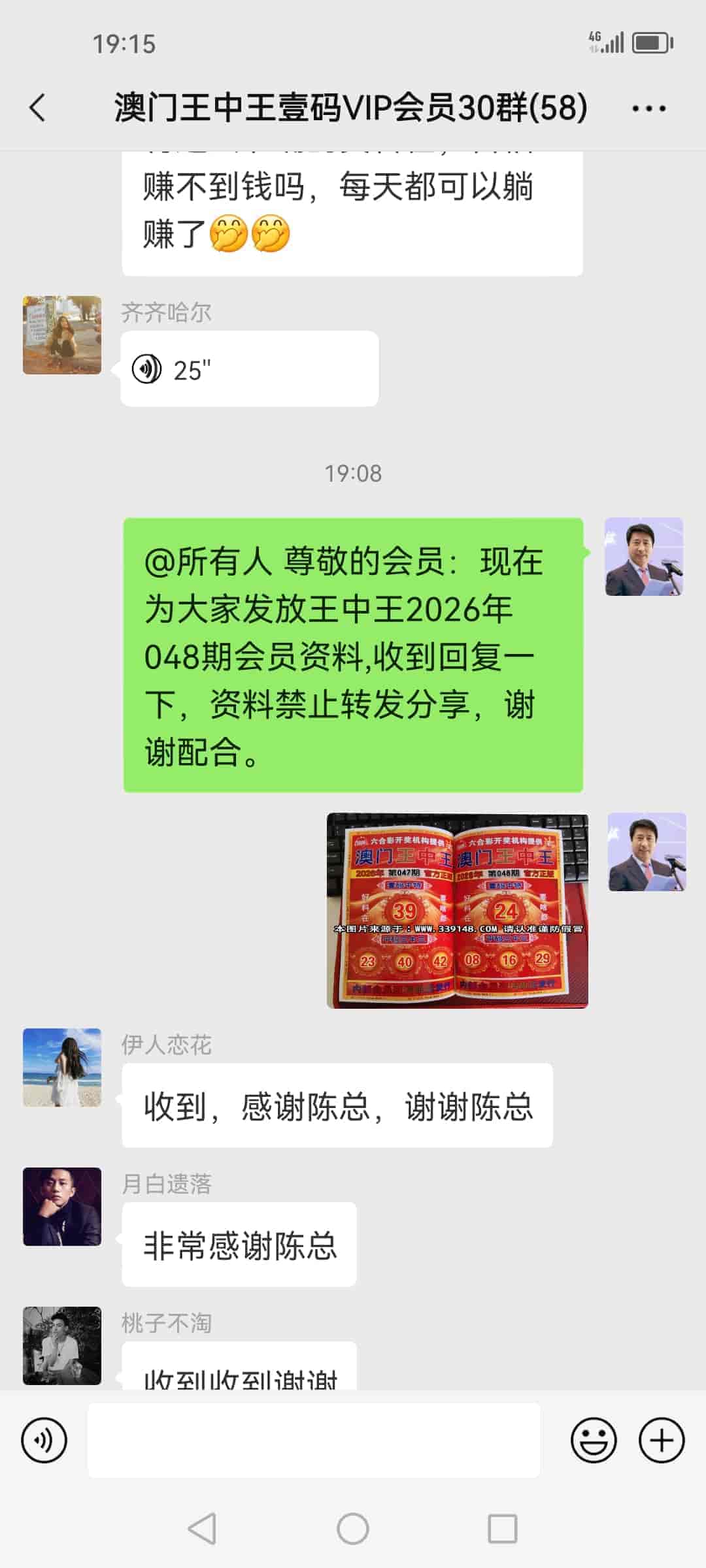Open 桃子不淘's profile avatar
The width and height of the screenshot is (706, 1568).
coord(62,1345)
